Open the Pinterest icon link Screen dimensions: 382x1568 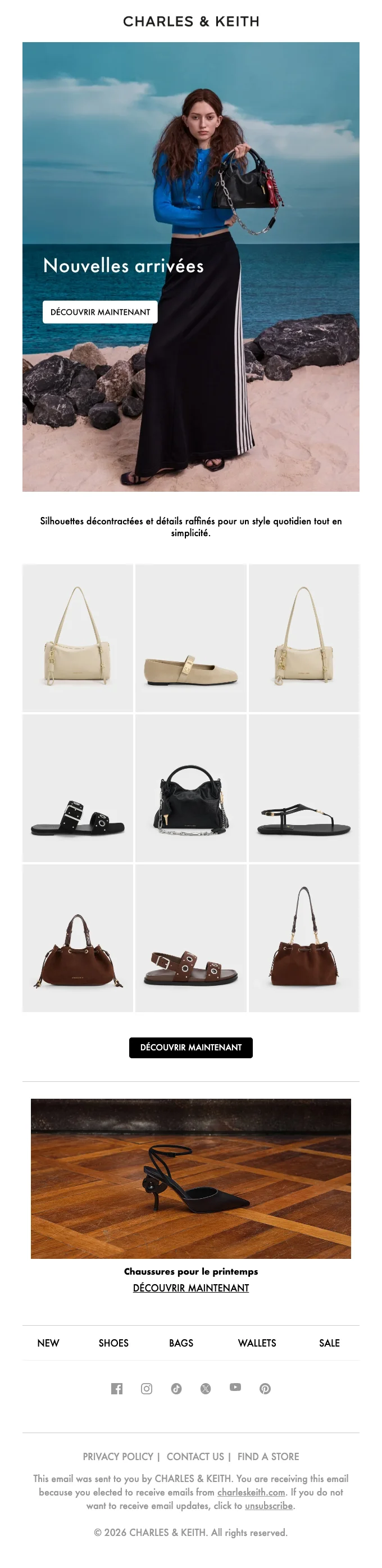pyautogui.click(x=265, y=1388)
